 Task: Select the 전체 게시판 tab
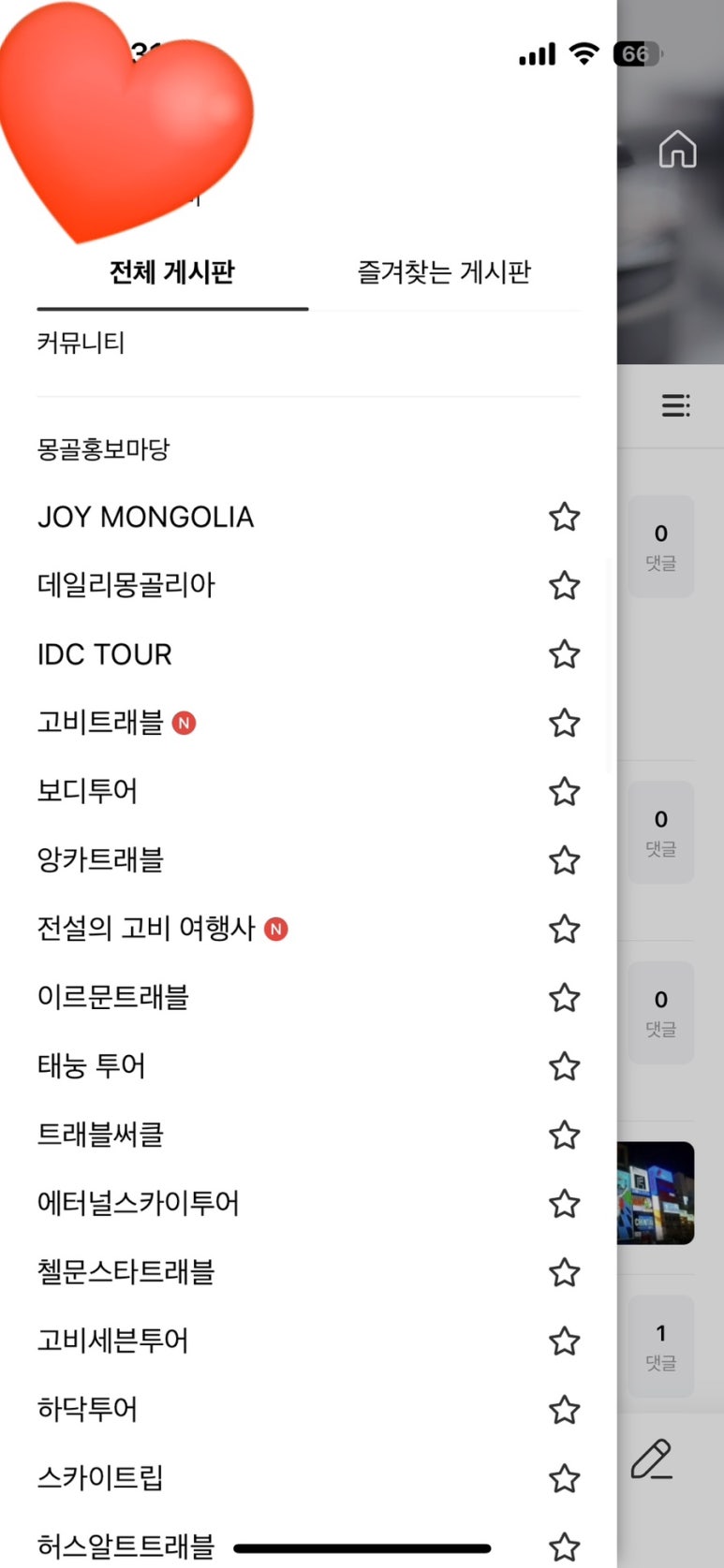(x=172, y=272)
